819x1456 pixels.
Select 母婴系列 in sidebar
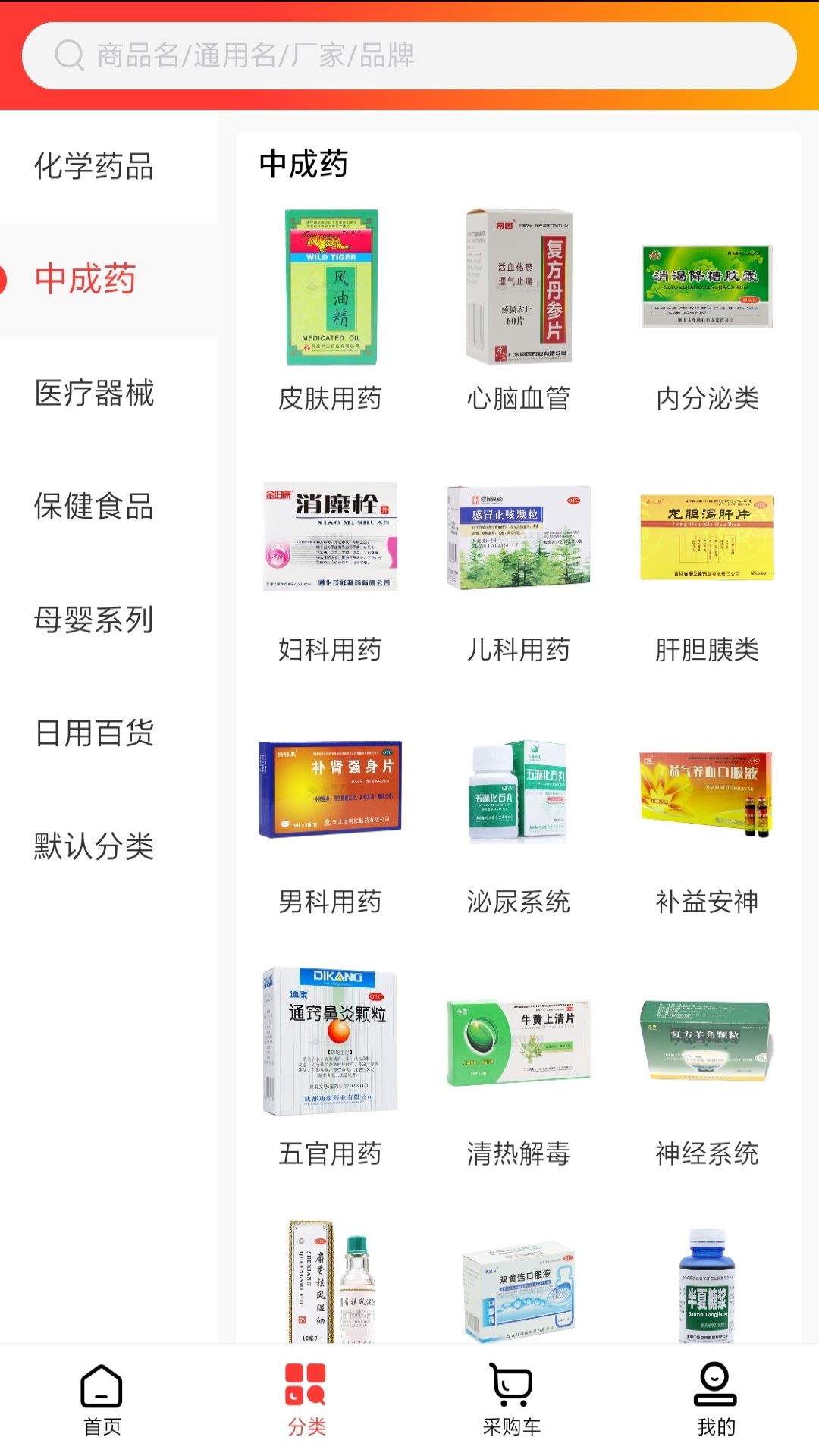(94, 620)
